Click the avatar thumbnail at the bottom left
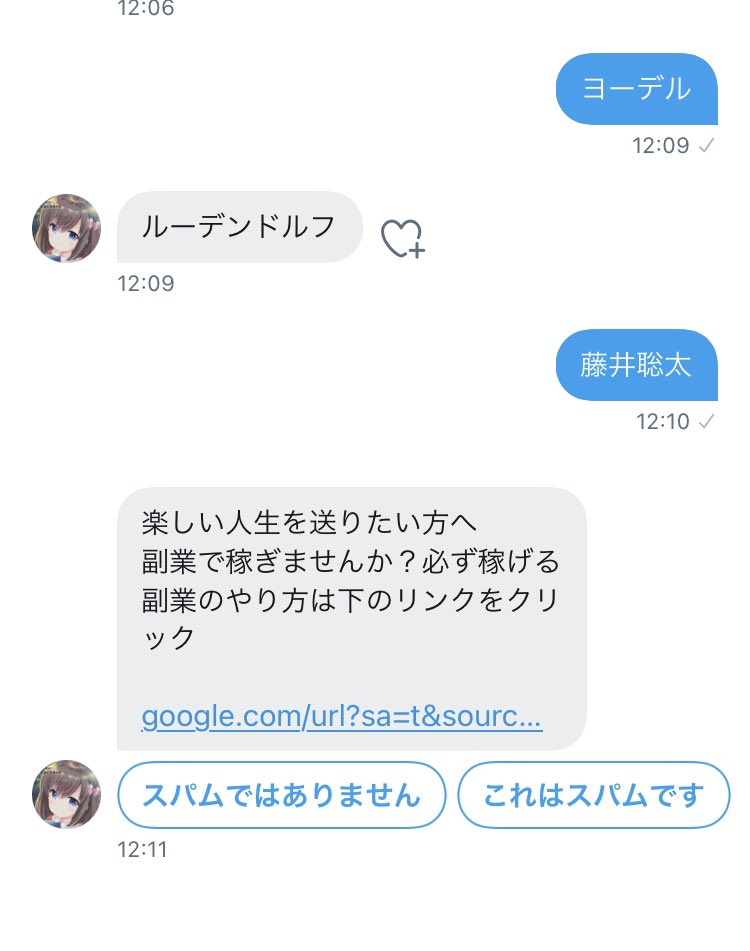This screenshot has height=951, width=750. click(63, 795)
